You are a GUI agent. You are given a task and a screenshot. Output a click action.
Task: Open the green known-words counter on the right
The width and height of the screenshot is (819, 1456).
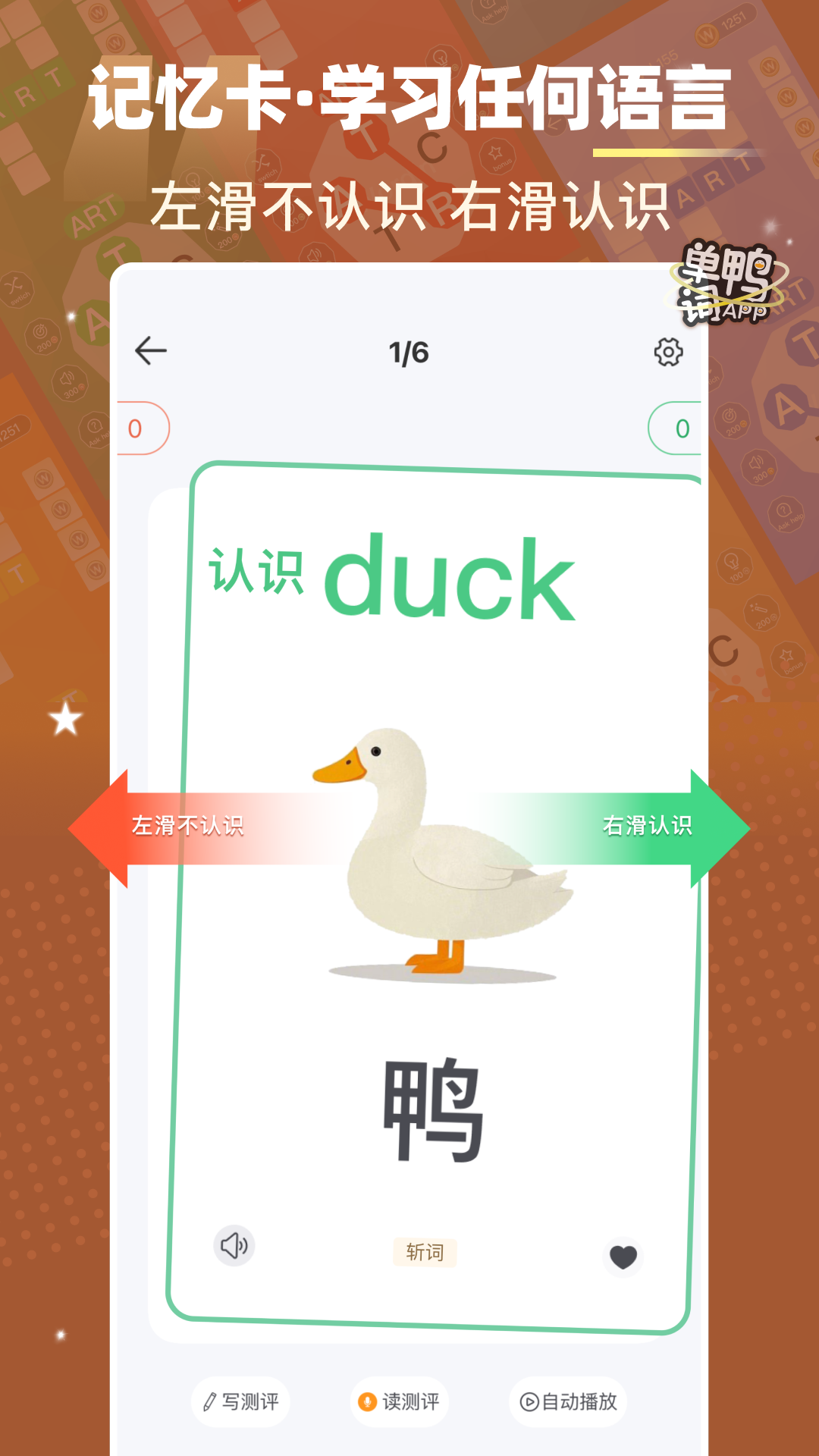680,427
